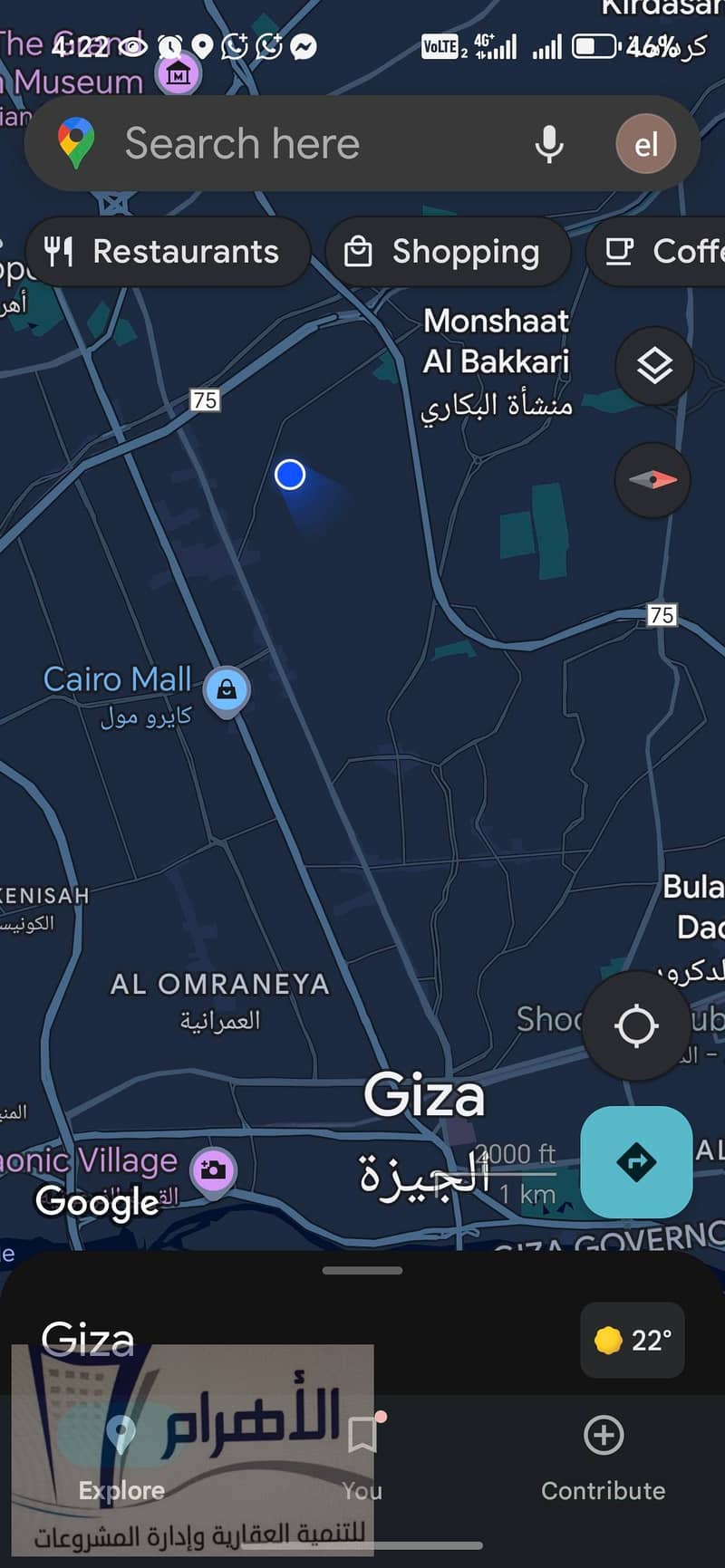This screenshot has height=1568, width=725.
Task: Select the Restaurants chip
Action: tap(168, 252)
